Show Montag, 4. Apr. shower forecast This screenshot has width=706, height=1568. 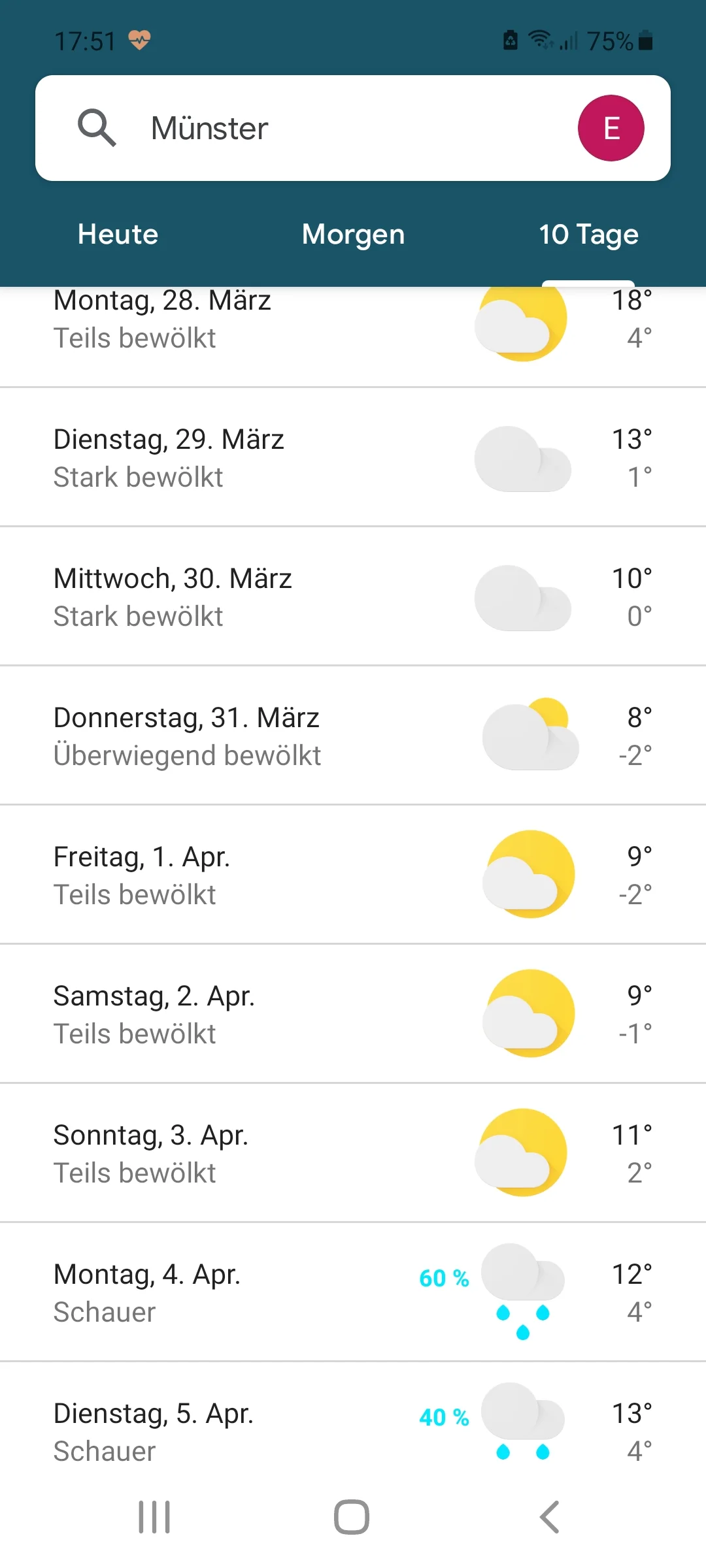click(353, 1292)
